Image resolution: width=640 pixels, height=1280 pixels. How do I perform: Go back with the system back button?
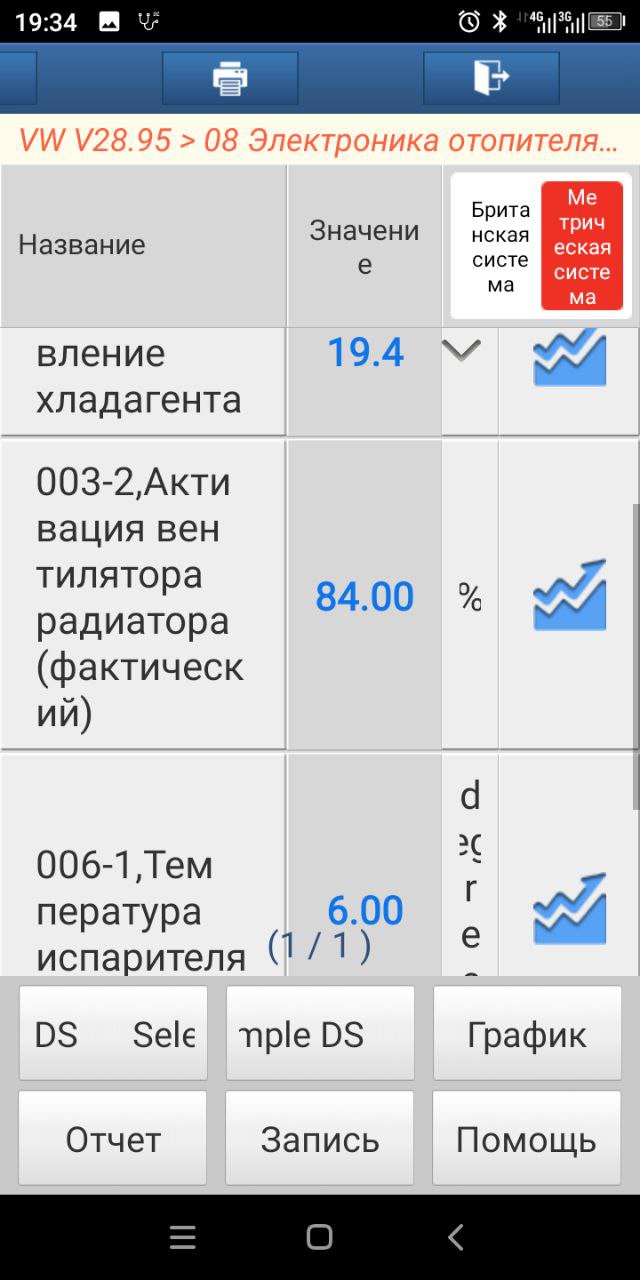456,1237
